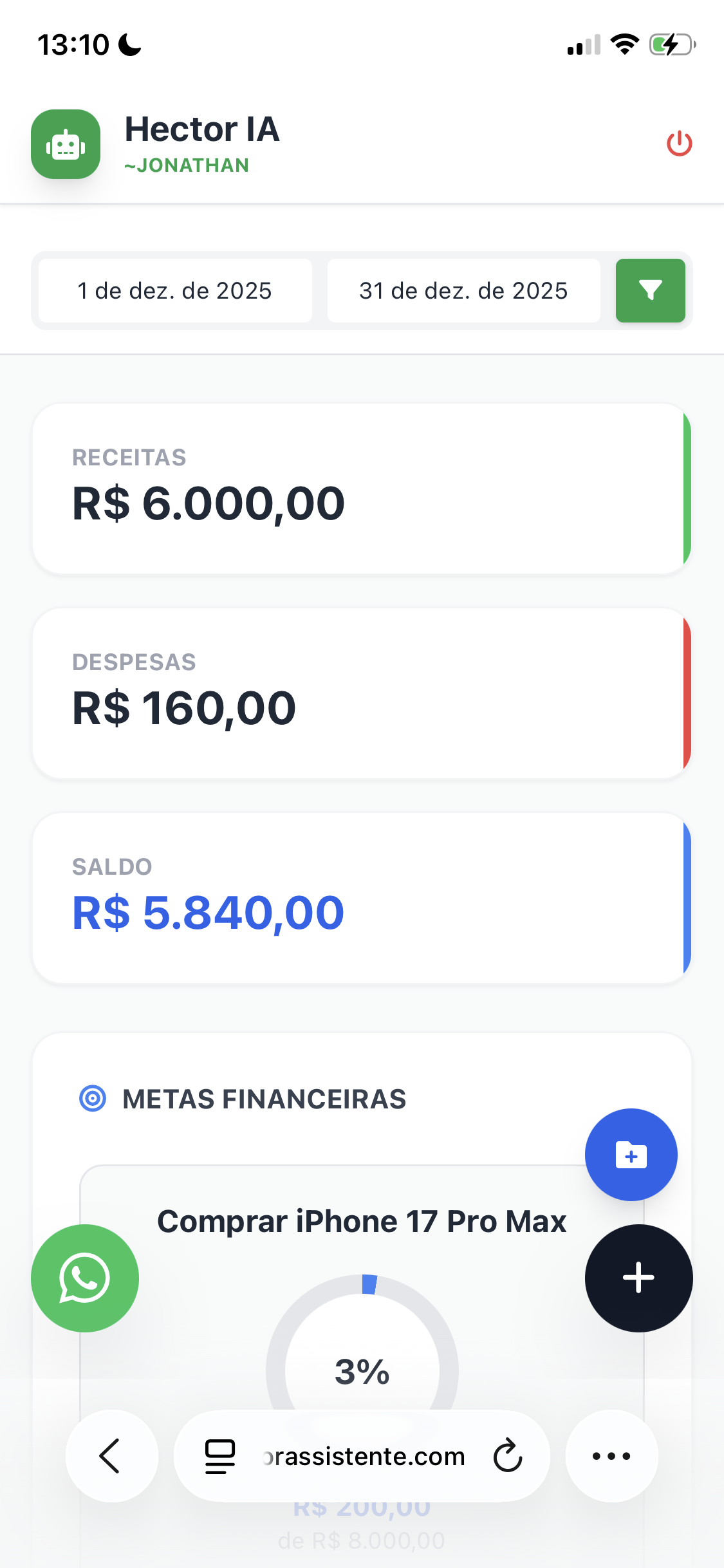Open the page options icon in address bar
The image size is (724, 1568).
click(220, 1456)
